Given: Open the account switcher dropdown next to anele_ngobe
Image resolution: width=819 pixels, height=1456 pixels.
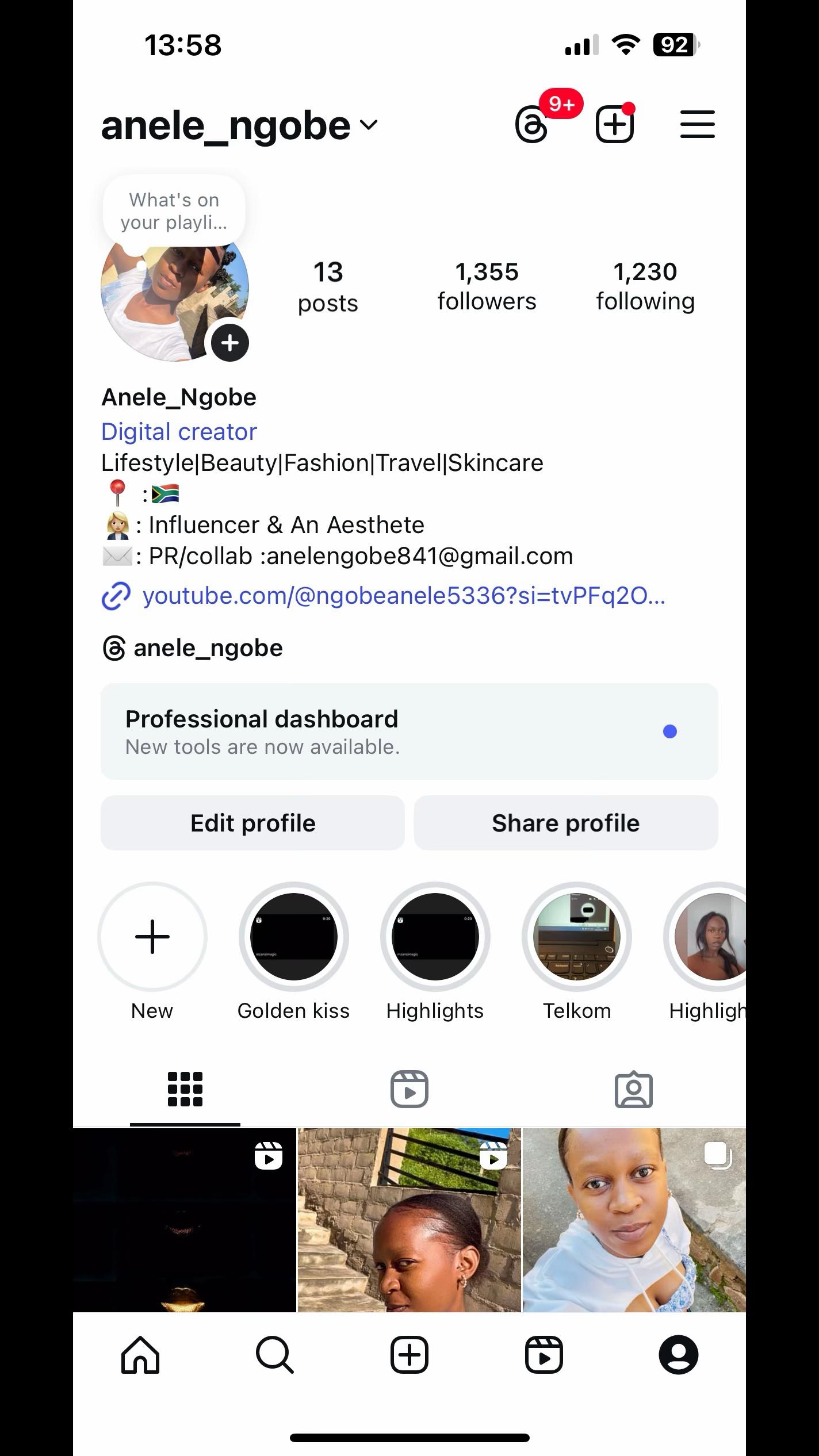Looking at the screenshot, I should 369,125.
